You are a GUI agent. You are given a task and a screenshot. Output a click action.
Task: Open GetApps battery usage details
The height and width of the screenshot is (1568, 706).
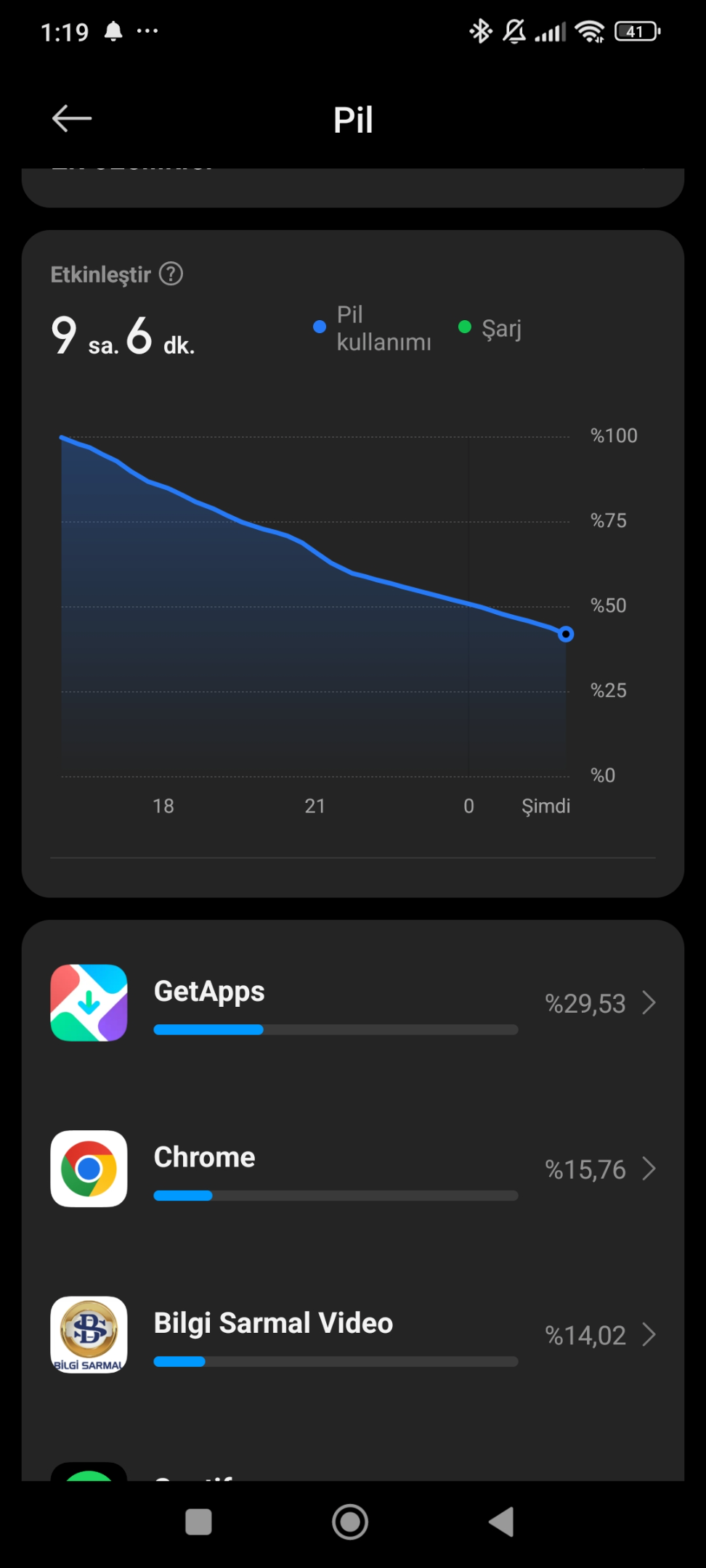pyautogui.click(x=353, y=1003)
